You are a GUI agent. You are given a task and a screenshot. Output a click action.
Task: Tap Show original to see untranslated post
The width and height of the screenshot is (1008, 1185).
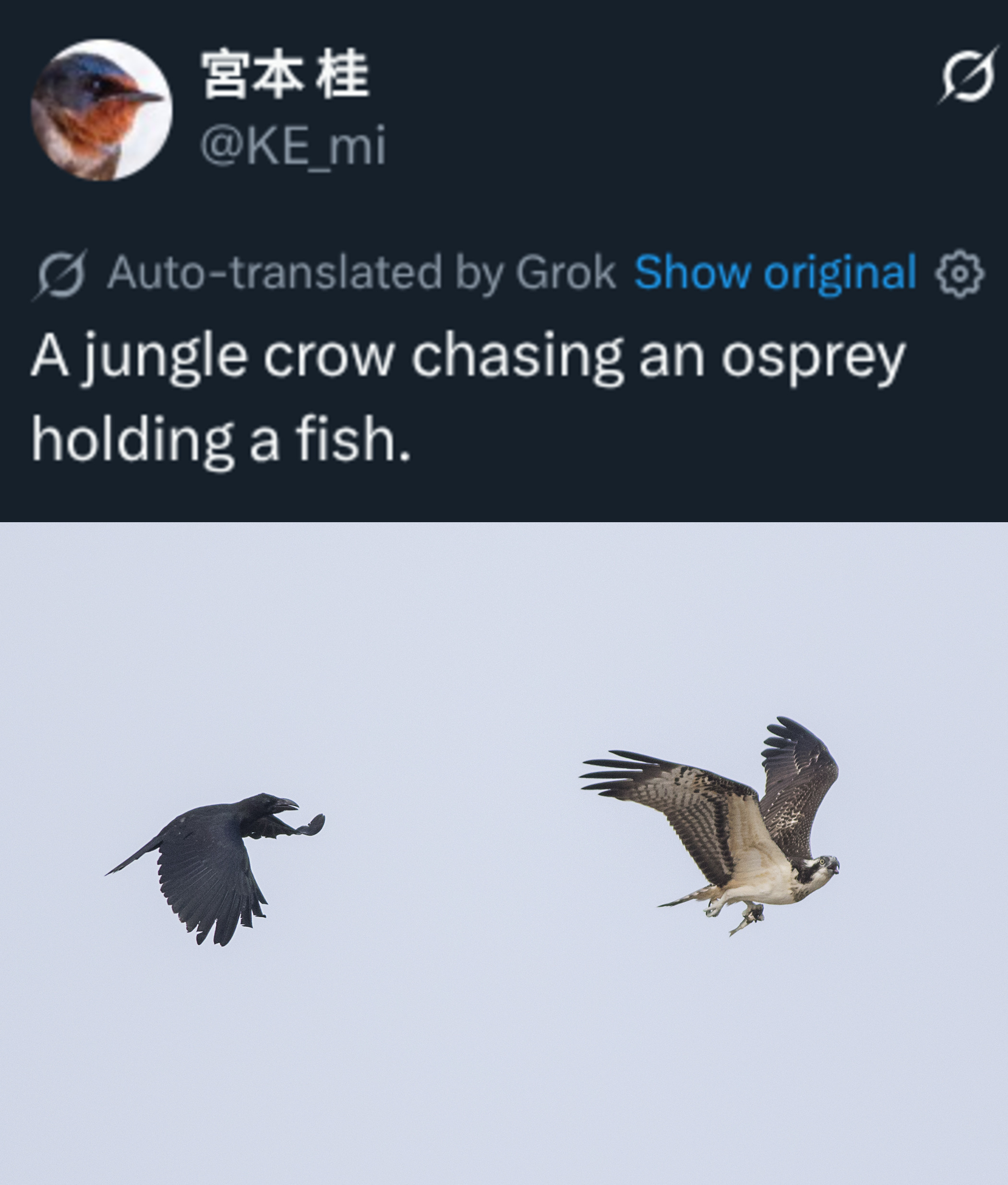775,273
